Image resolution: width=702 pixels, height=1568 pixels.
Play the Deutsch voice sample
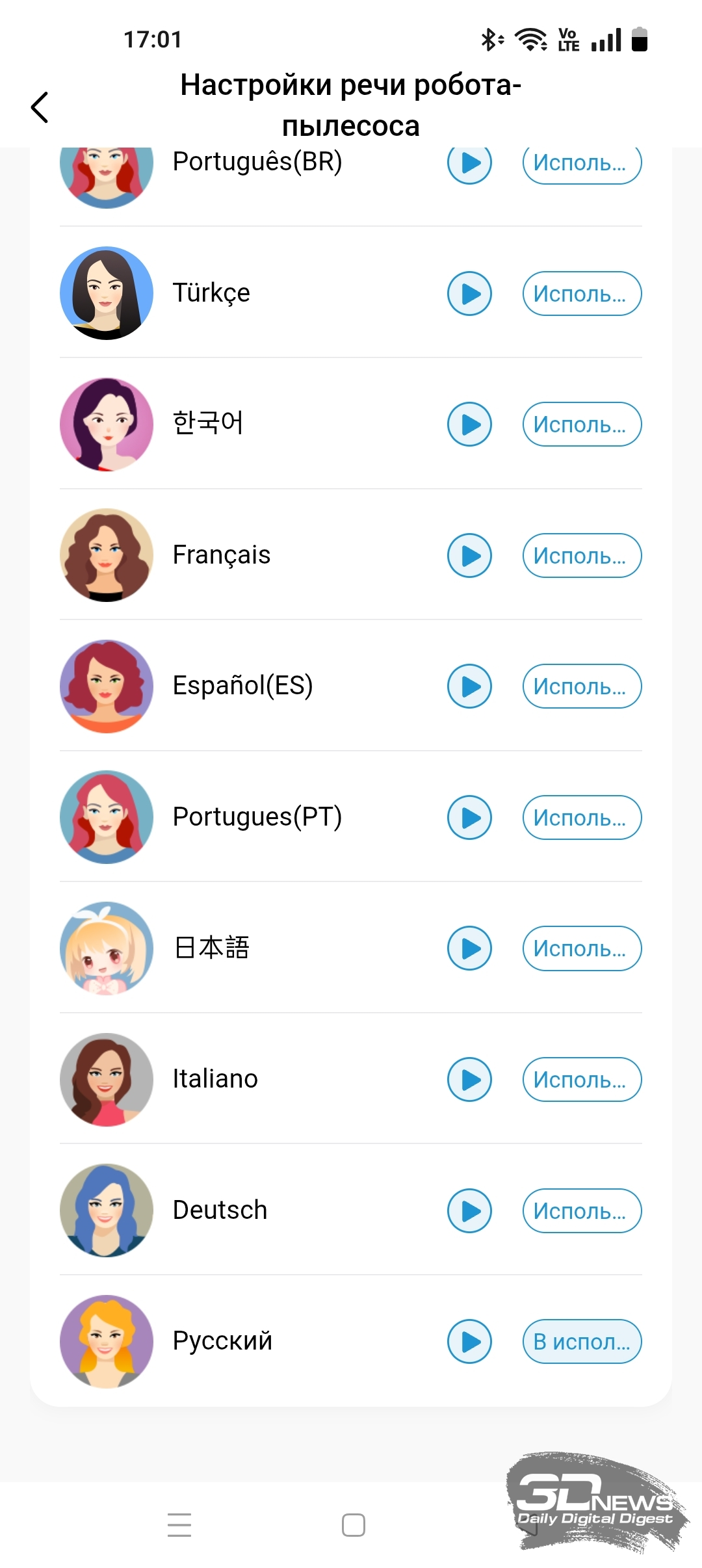point(469,1210)
